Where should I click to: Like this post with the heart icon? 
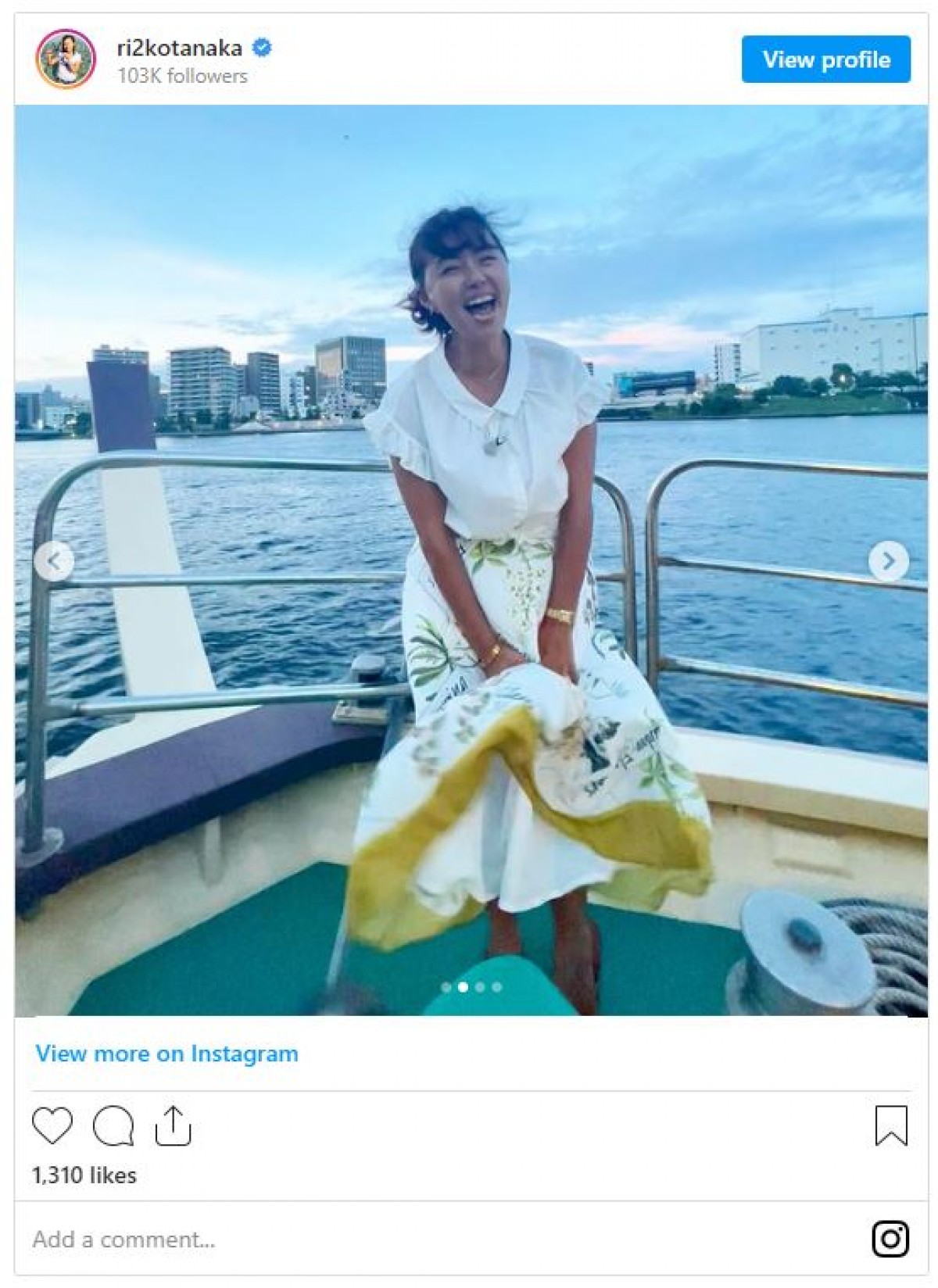point(52,1126)
